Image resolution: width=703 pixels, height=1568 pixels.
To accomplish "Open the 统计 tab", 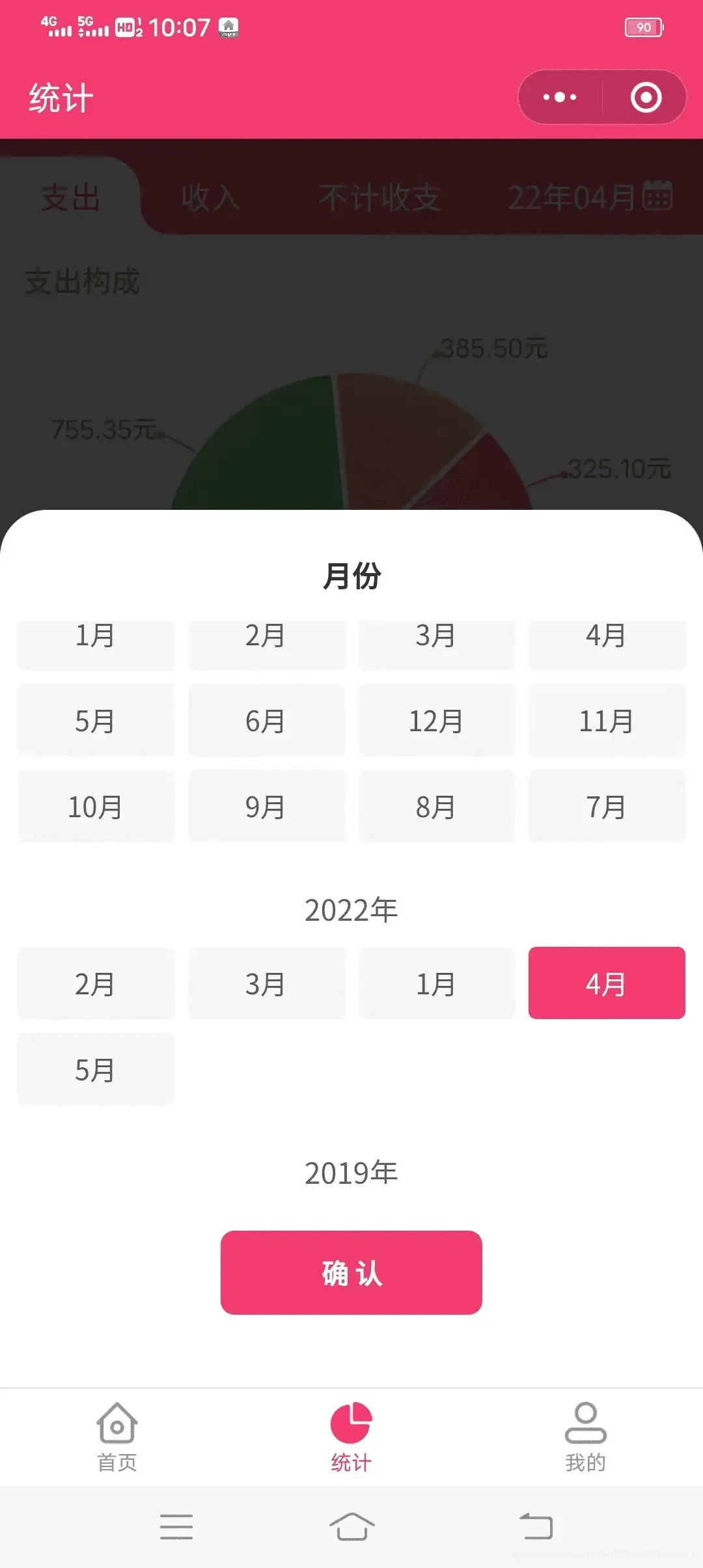I will [351, 1436].
